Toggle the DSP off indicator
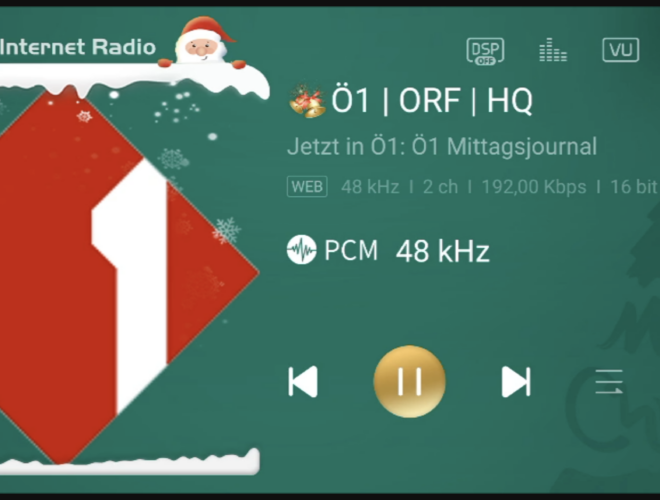The image size is (660, 500). (x=485, y=50)
